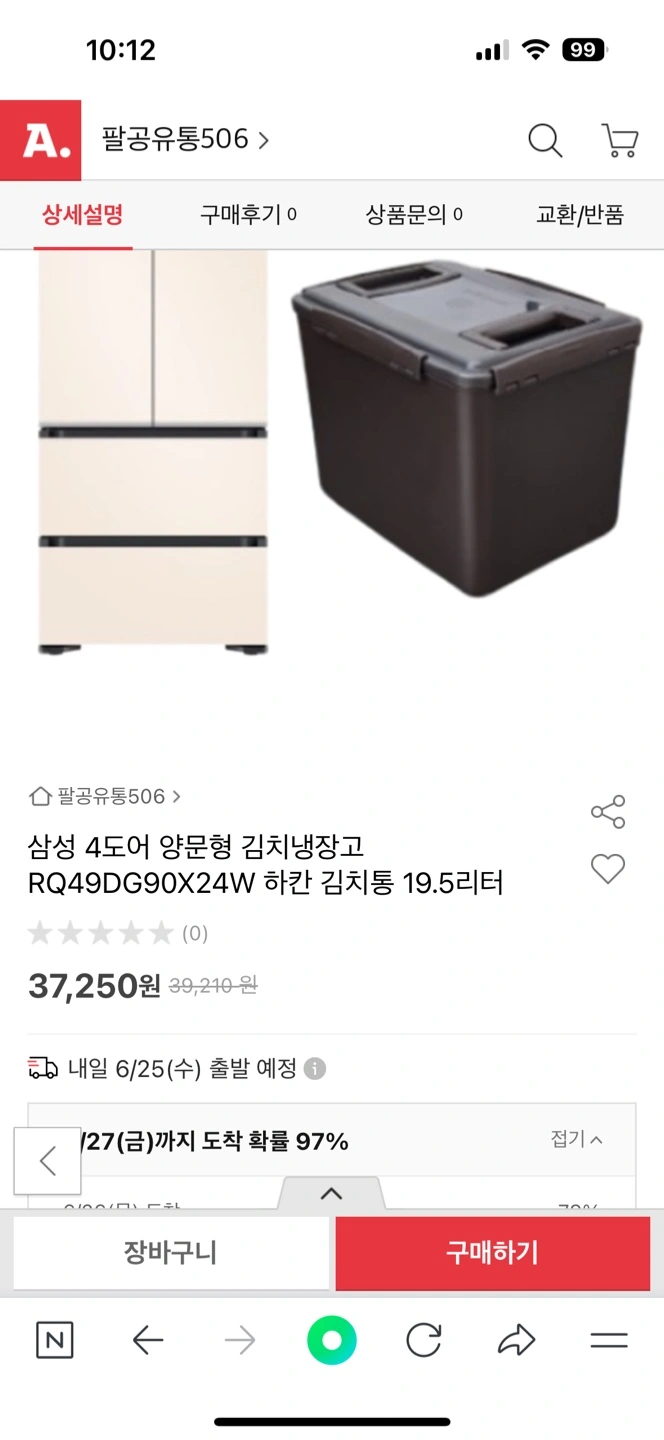
Task: Open the search magnifier icon
Action: [545, 141]
